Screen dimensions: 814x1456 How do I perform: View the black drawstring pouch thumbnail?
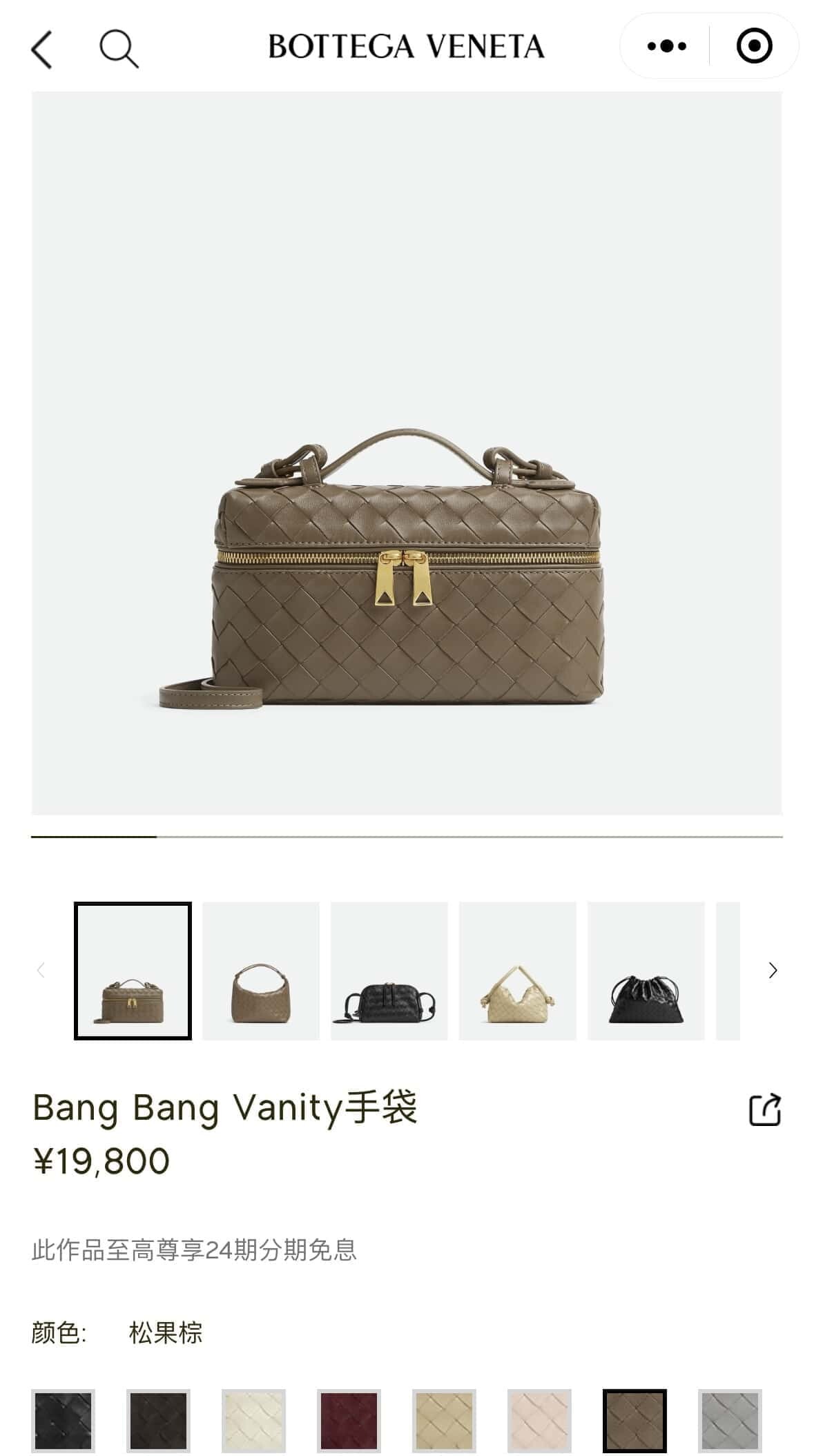[x=646, y=971]
